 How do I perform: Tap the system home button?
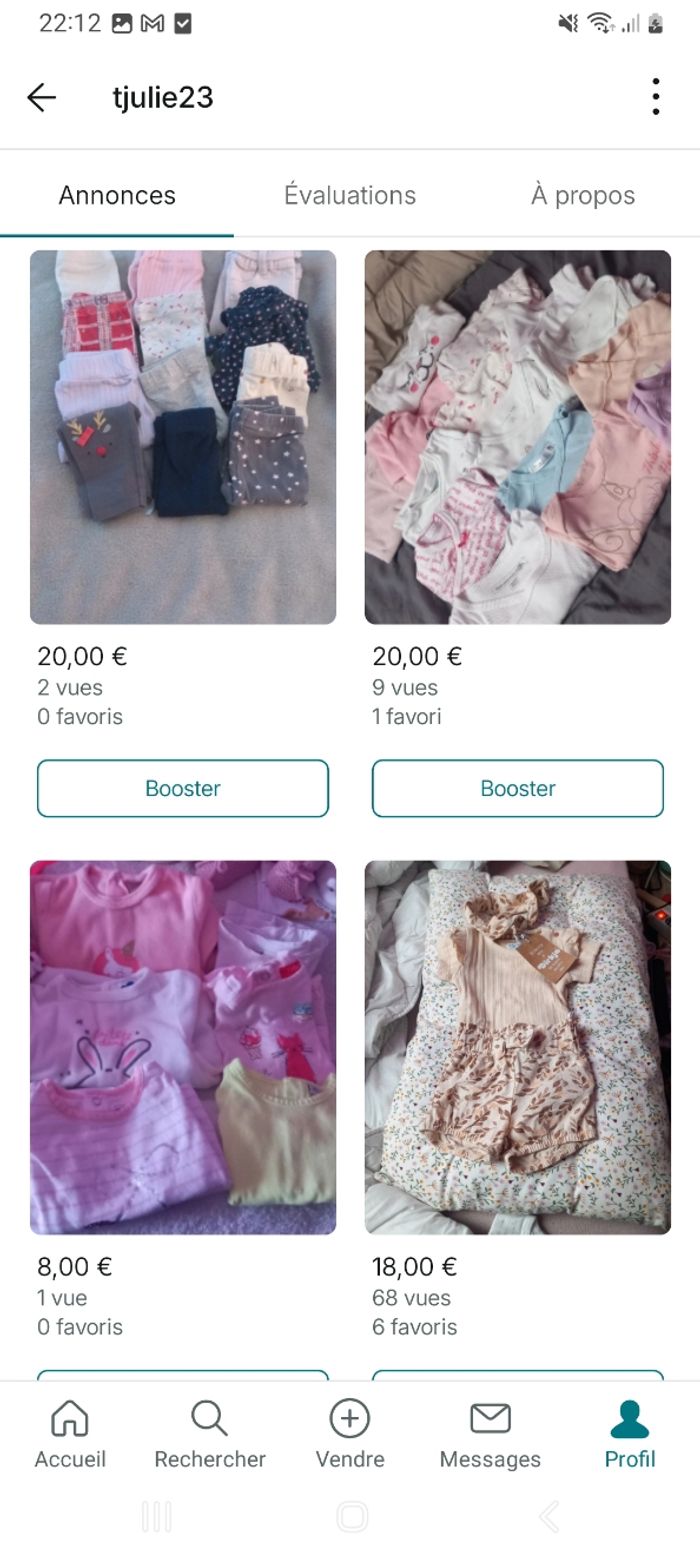tap(352, 1517)
